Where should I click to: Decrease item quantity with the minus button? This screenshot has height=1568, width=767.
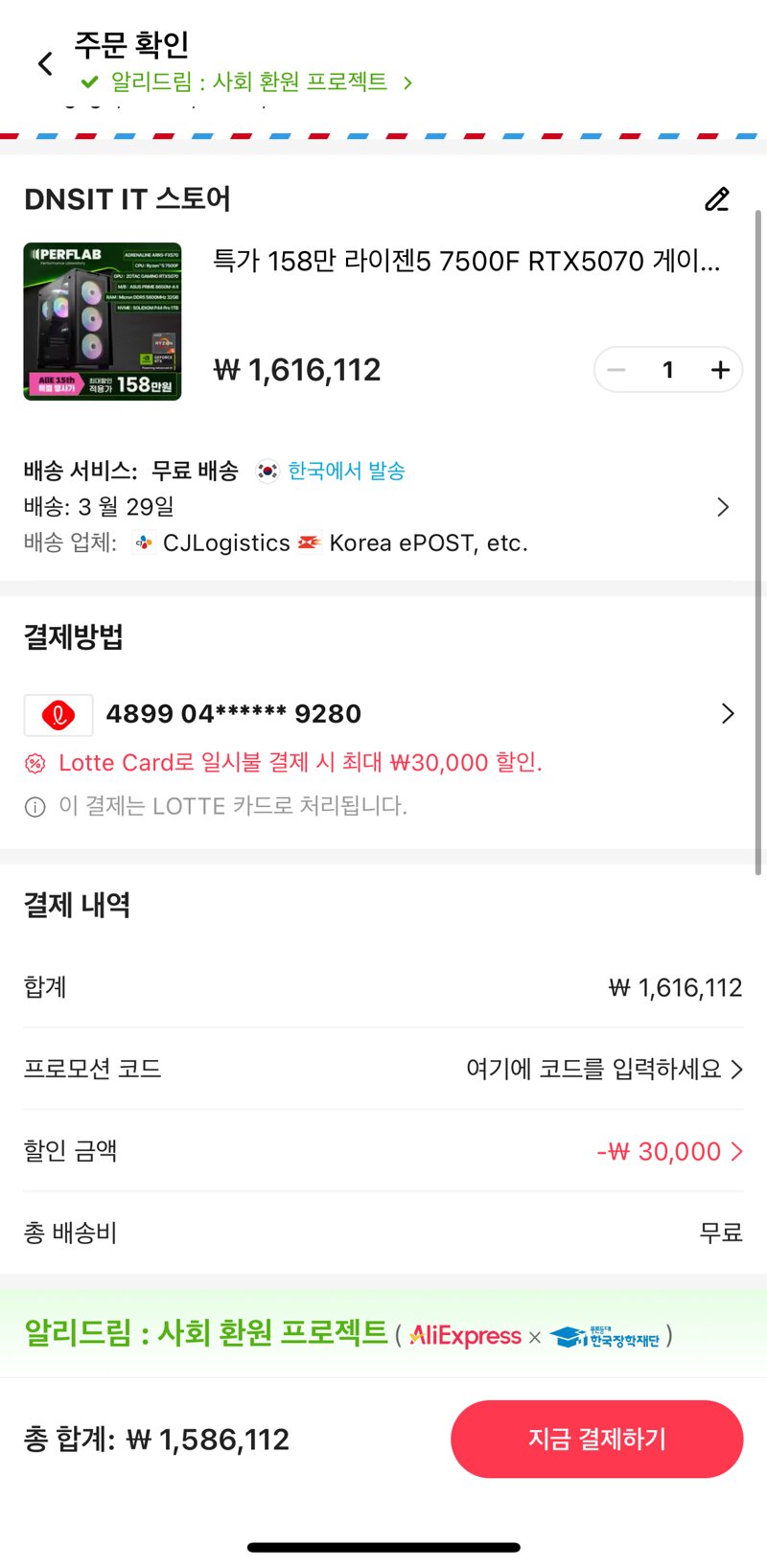616,370
